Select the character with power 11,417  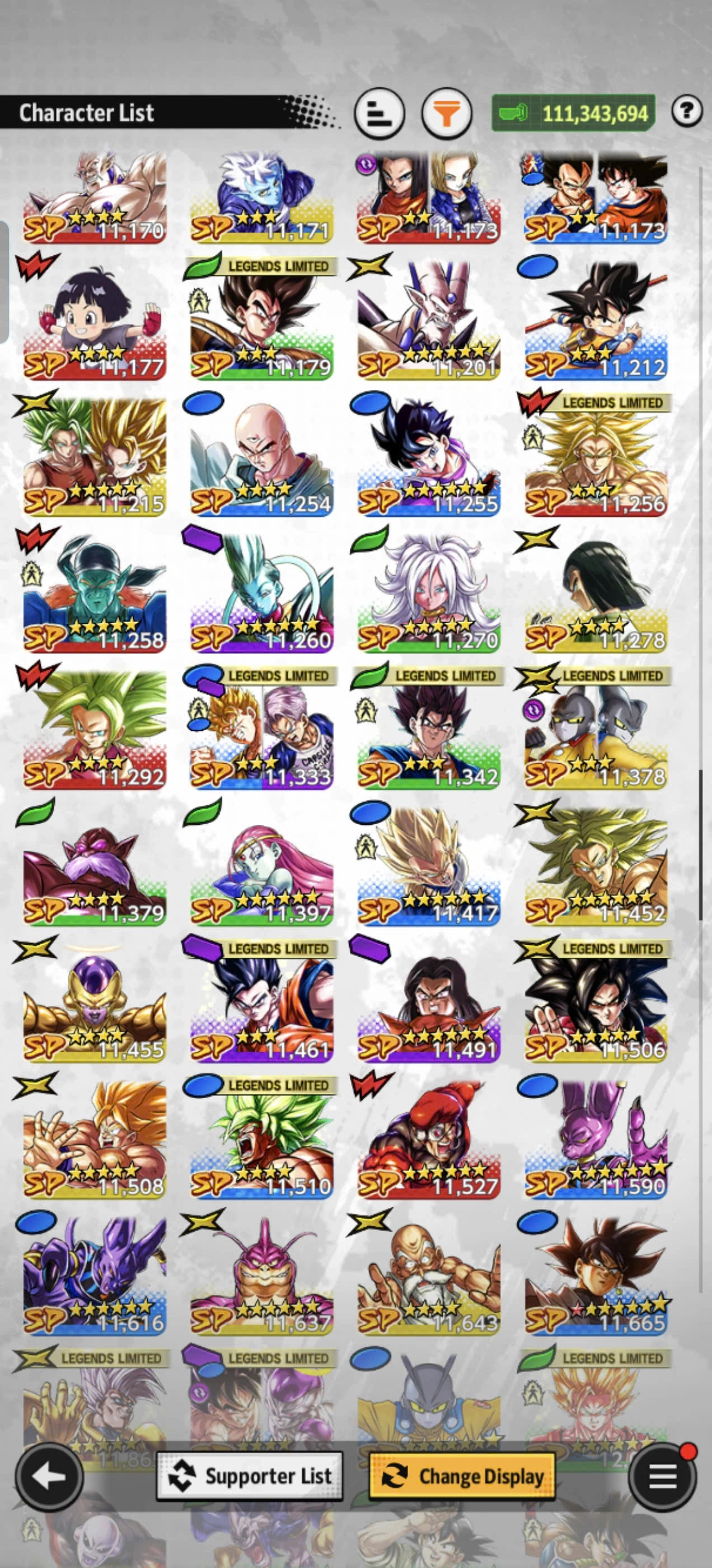tap(428, 867)
